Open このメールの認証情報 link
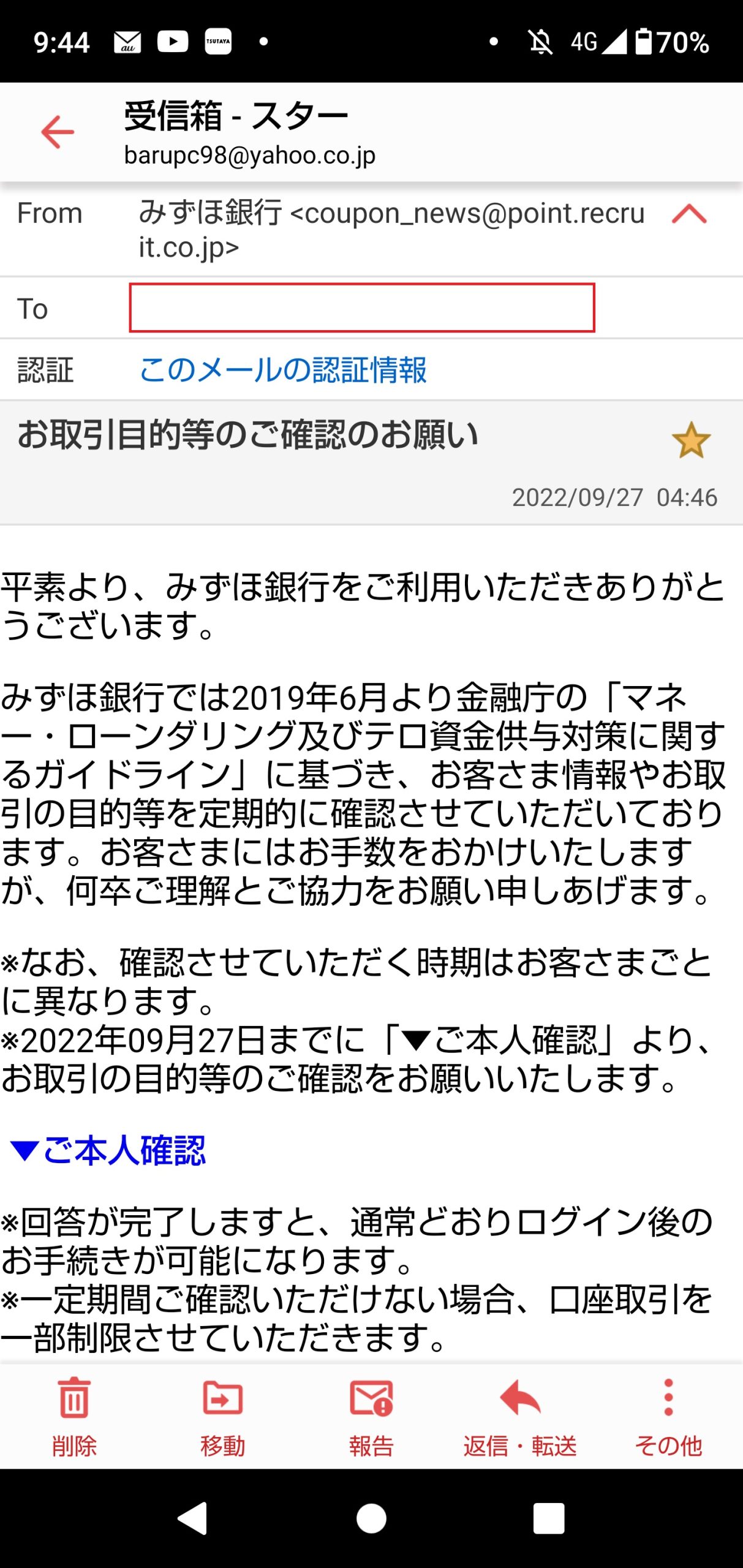This screenshot has height=1568, width=743. 283,370
